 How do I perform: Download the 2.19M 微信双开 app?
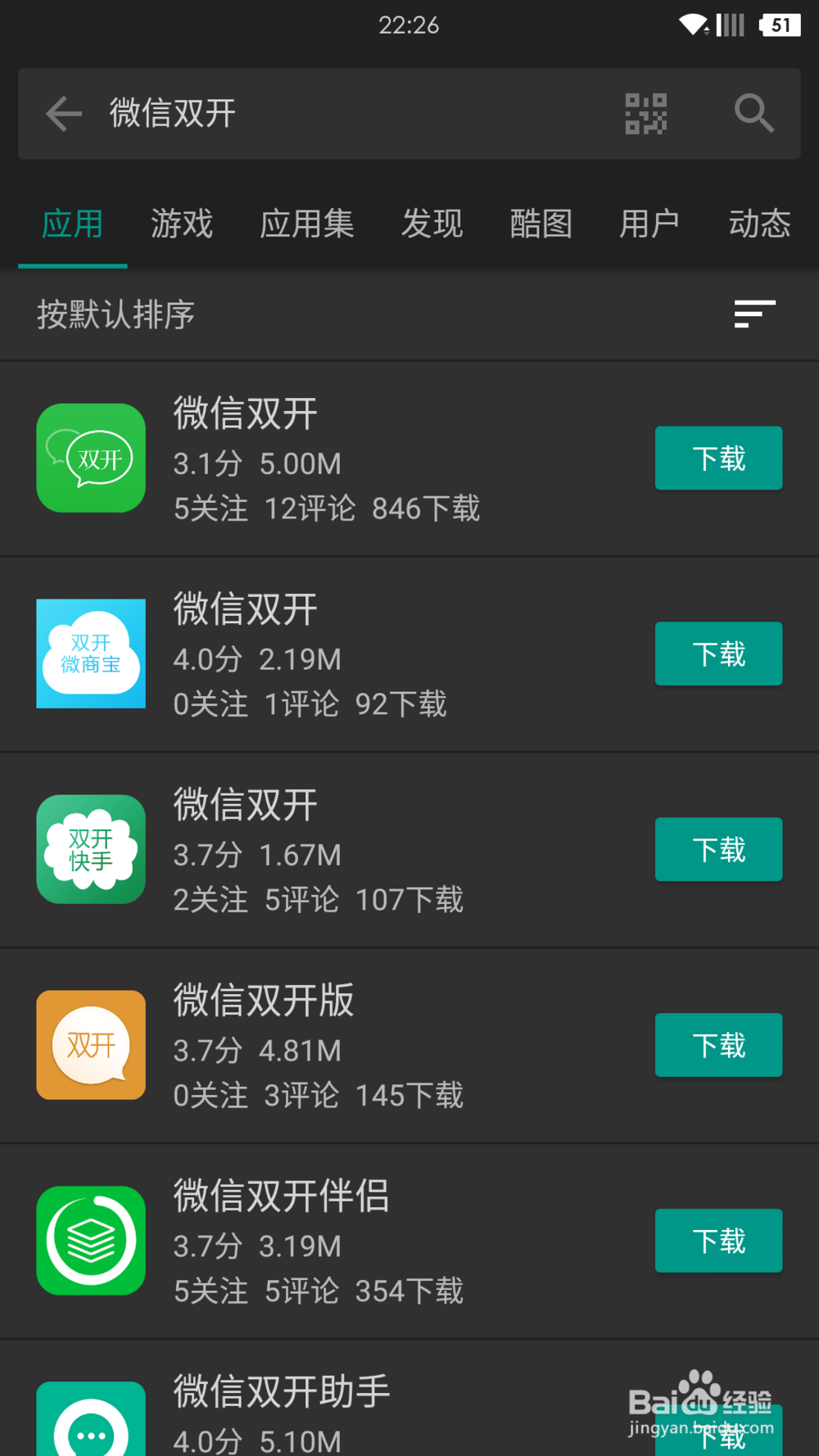coord(718,653)
